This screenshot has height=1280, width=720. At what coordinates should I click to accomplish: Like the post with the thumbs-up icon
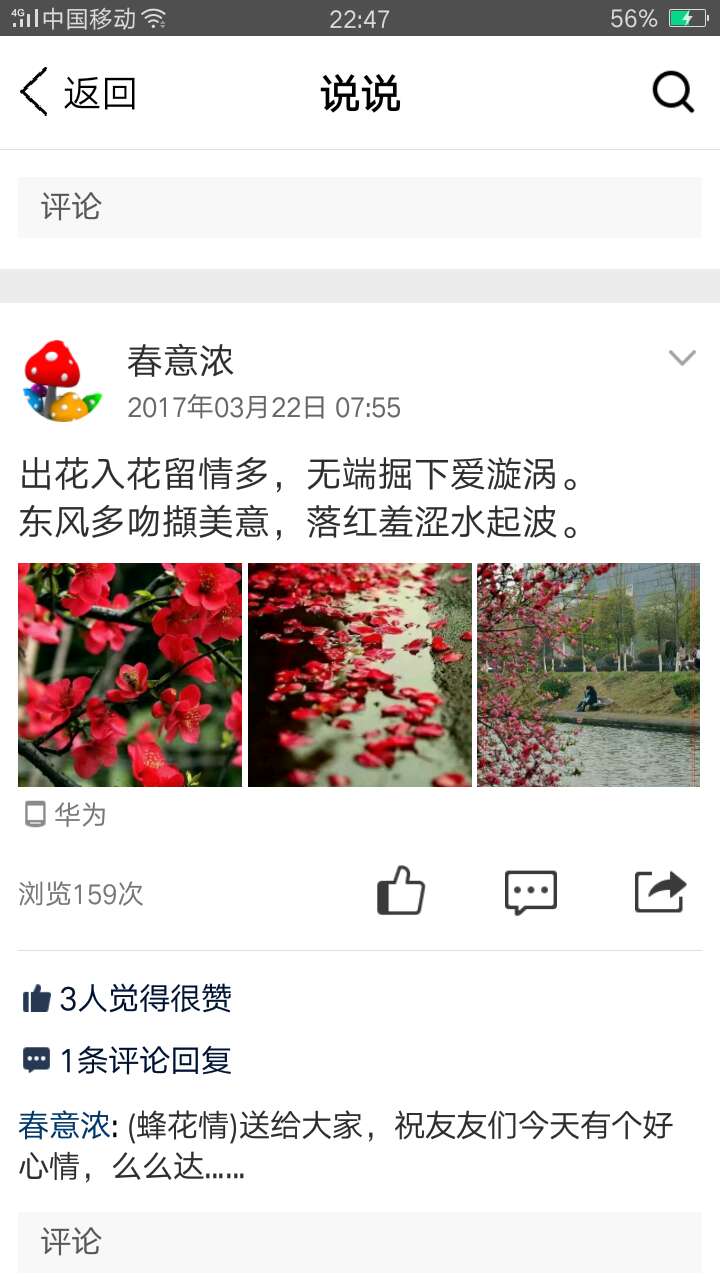coord(401,891)
